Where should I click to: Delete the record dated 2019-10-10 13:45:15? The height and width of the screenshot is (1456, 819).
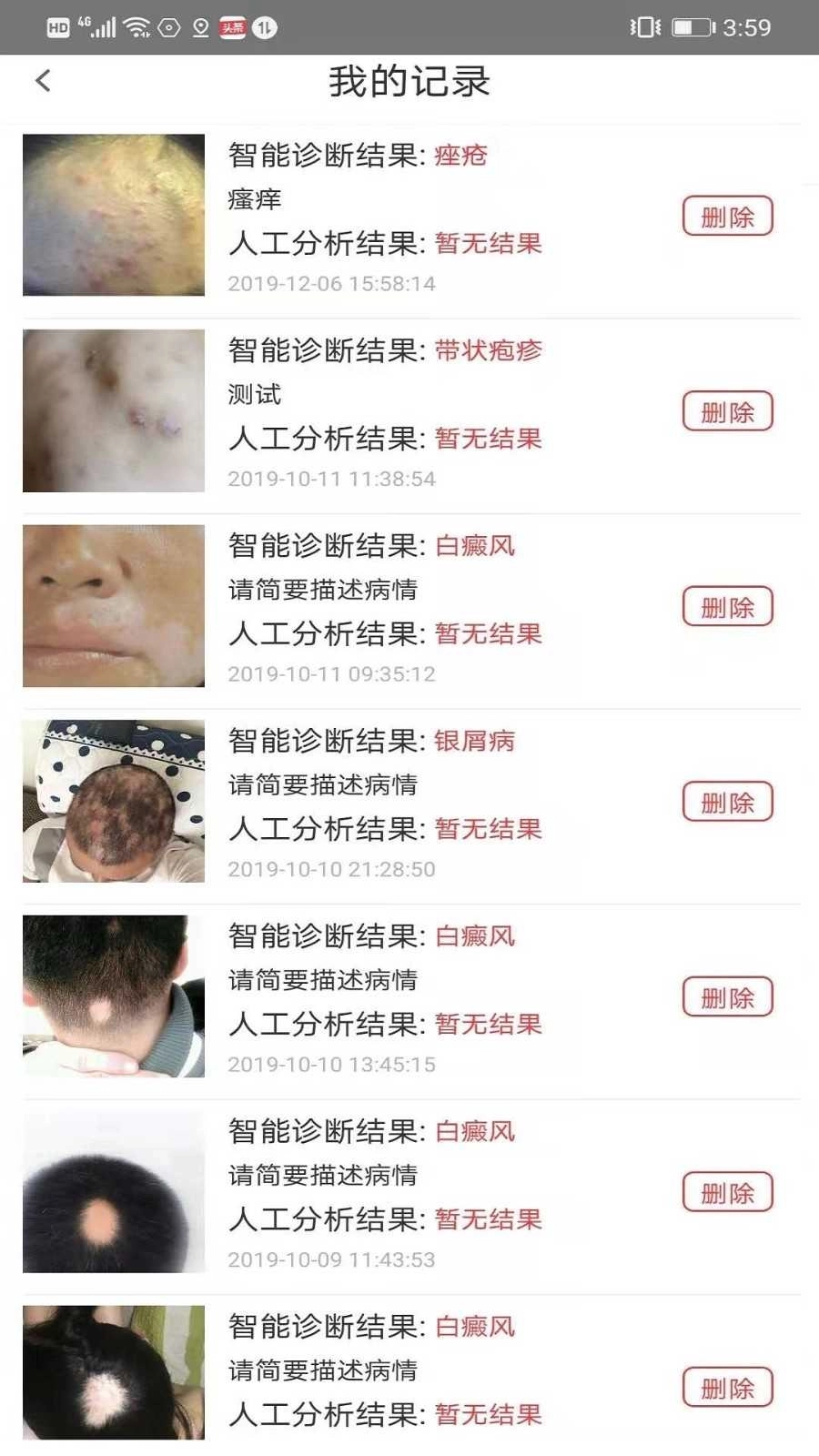tap(727, 997)
